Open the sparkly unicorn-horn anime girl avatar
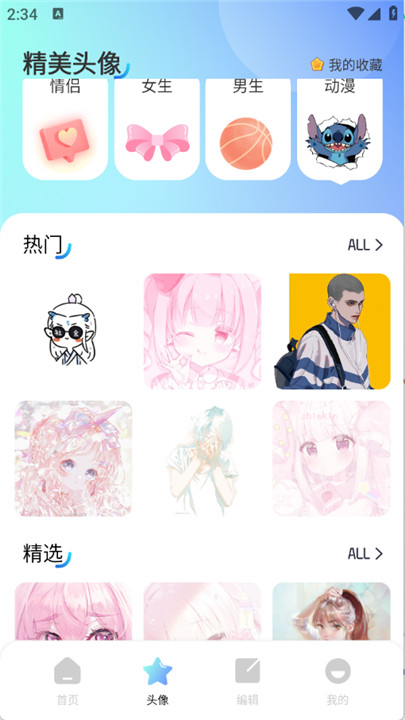The image size is (405, 720). click(73, 459)
